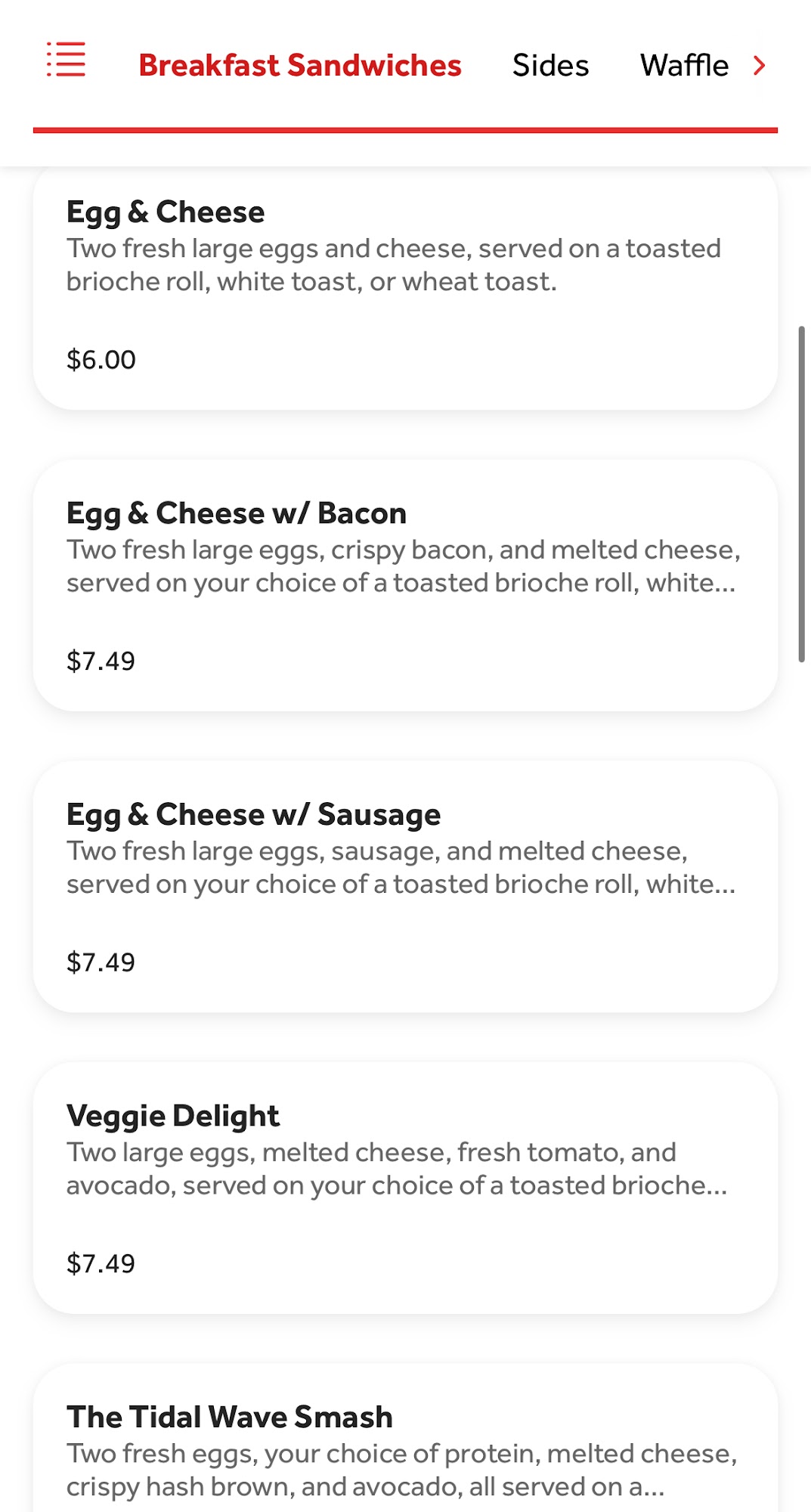Viewport: 811px width, 1512px height.
Task: Choose the Egg & Cheese w/ Bacon sandwich
Action: point(405,585)
